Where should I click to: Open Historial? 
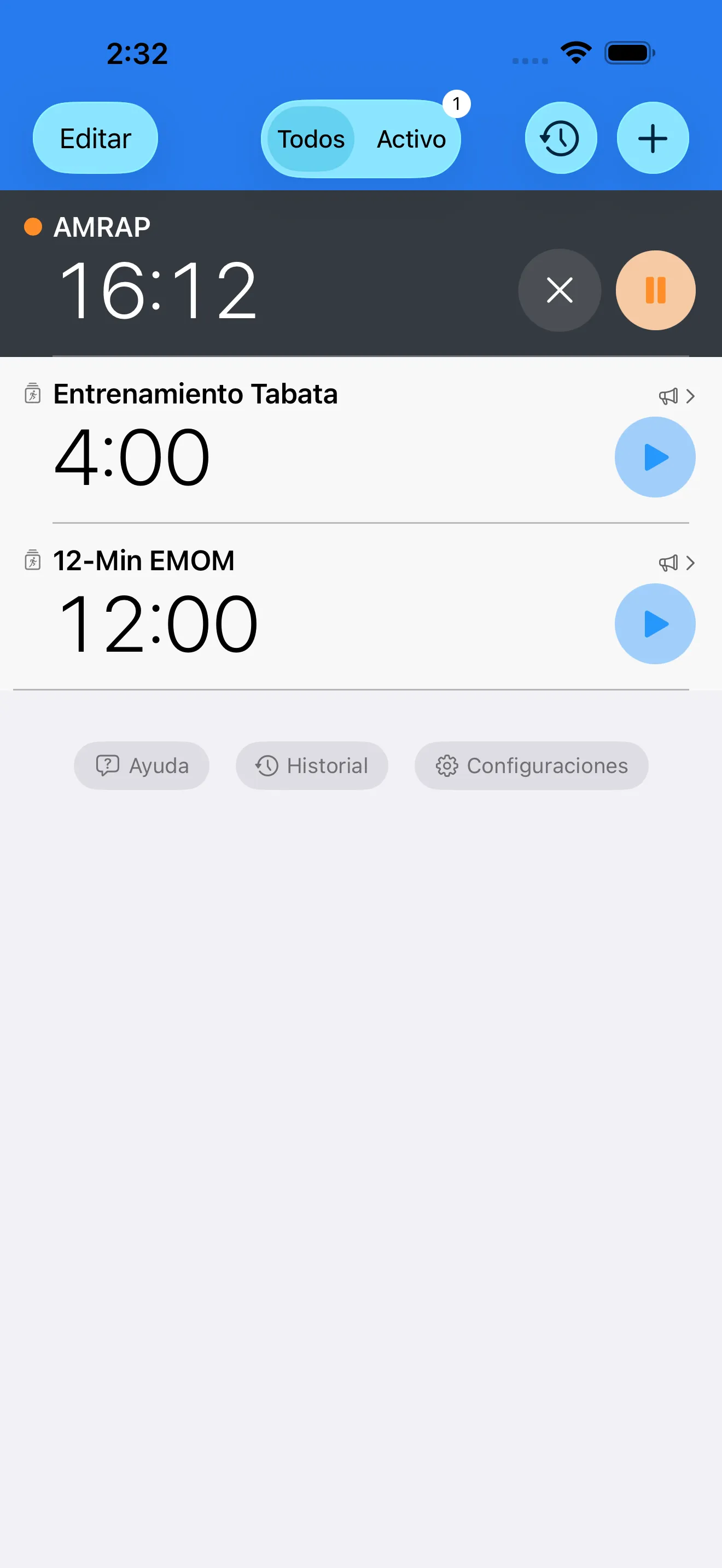[x=312, y=765]
